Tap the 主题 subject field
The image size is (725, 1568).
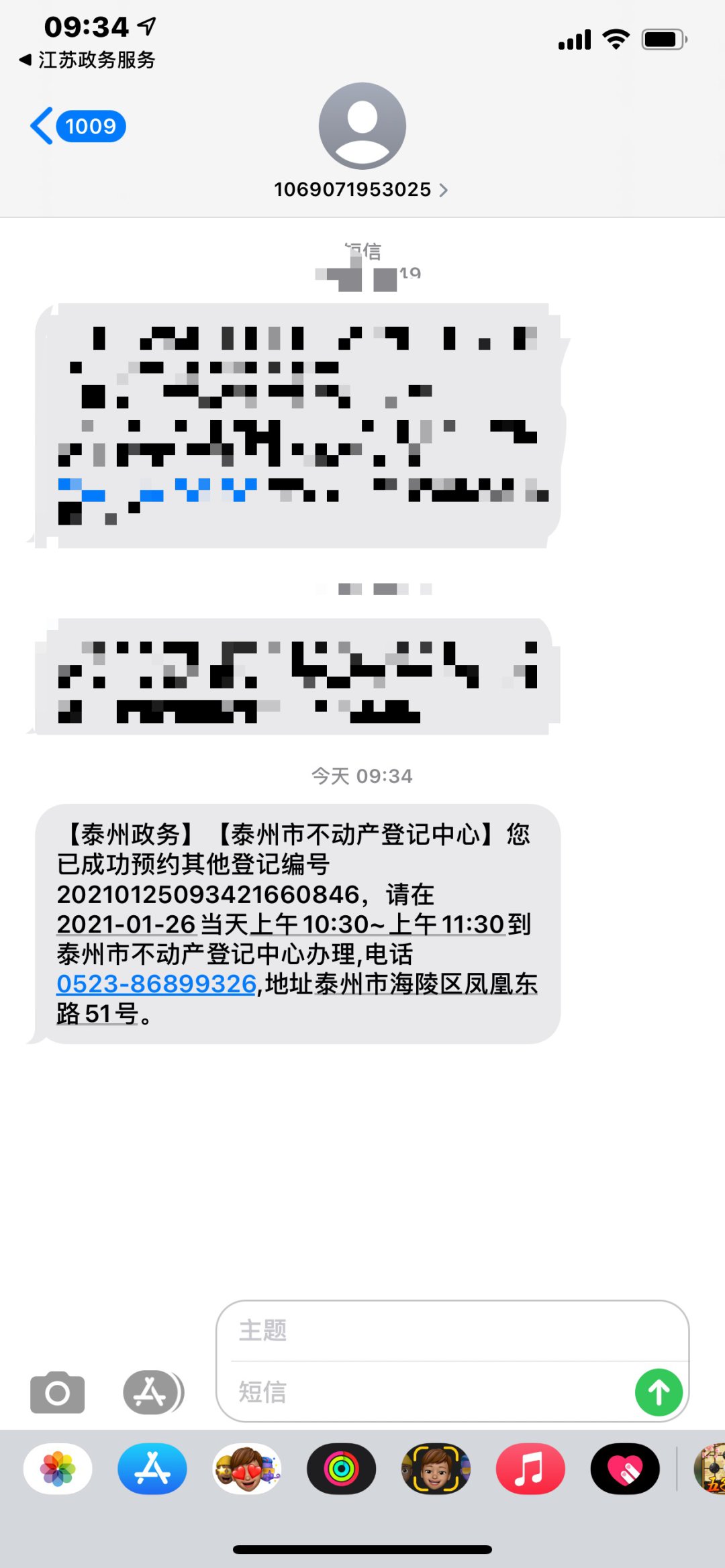450,1330
